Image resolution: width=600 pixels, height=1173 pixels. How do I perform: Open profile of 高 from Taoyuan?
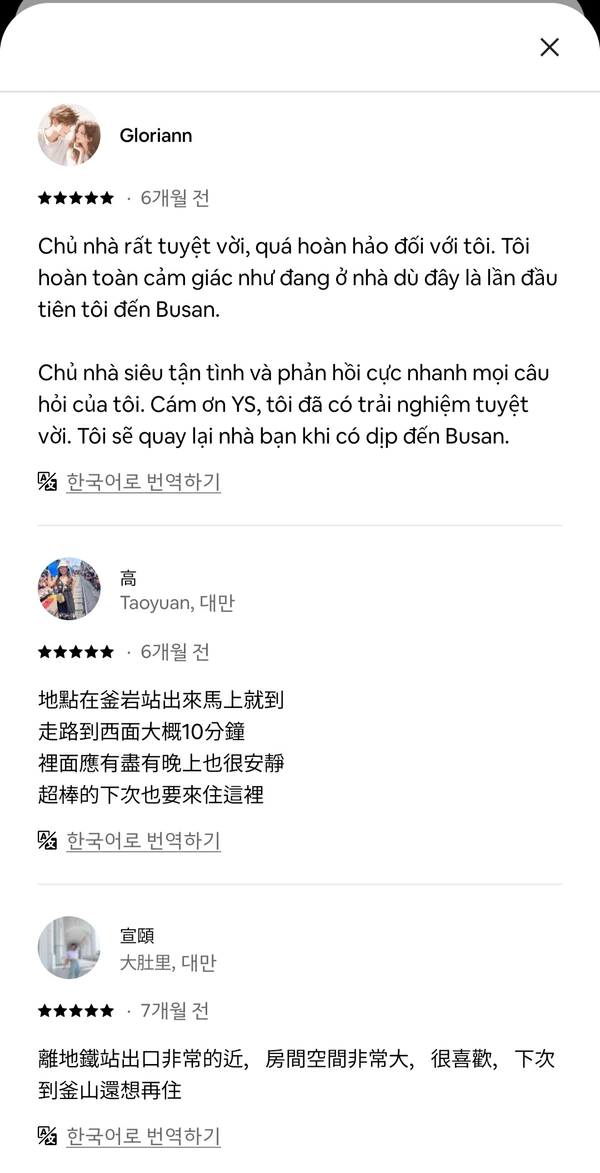point(69,589)
